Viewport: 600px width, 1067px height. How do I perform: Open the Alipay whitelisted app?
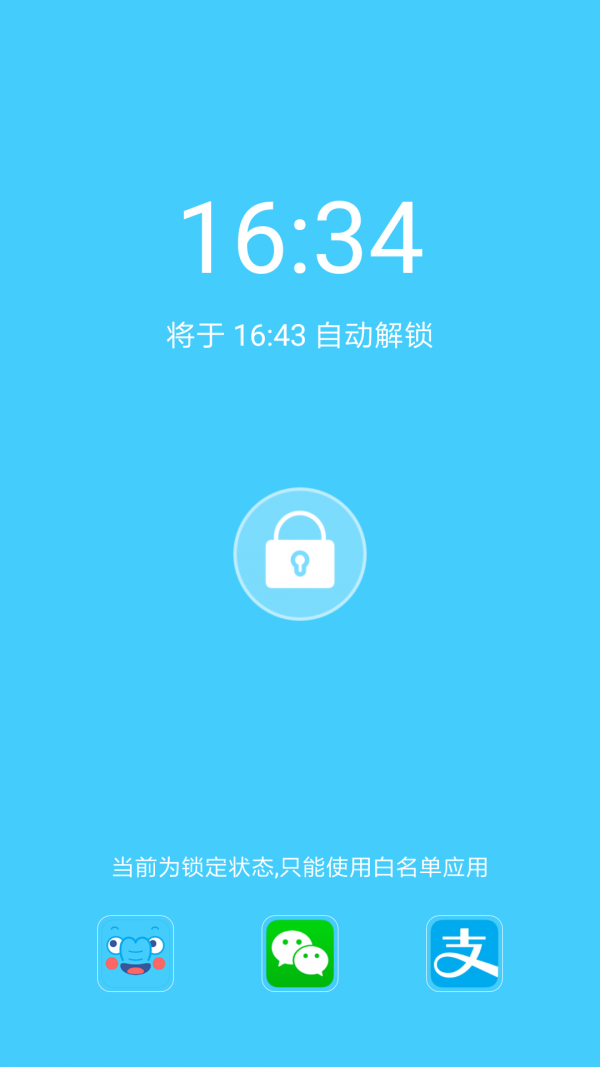[464, 954]
